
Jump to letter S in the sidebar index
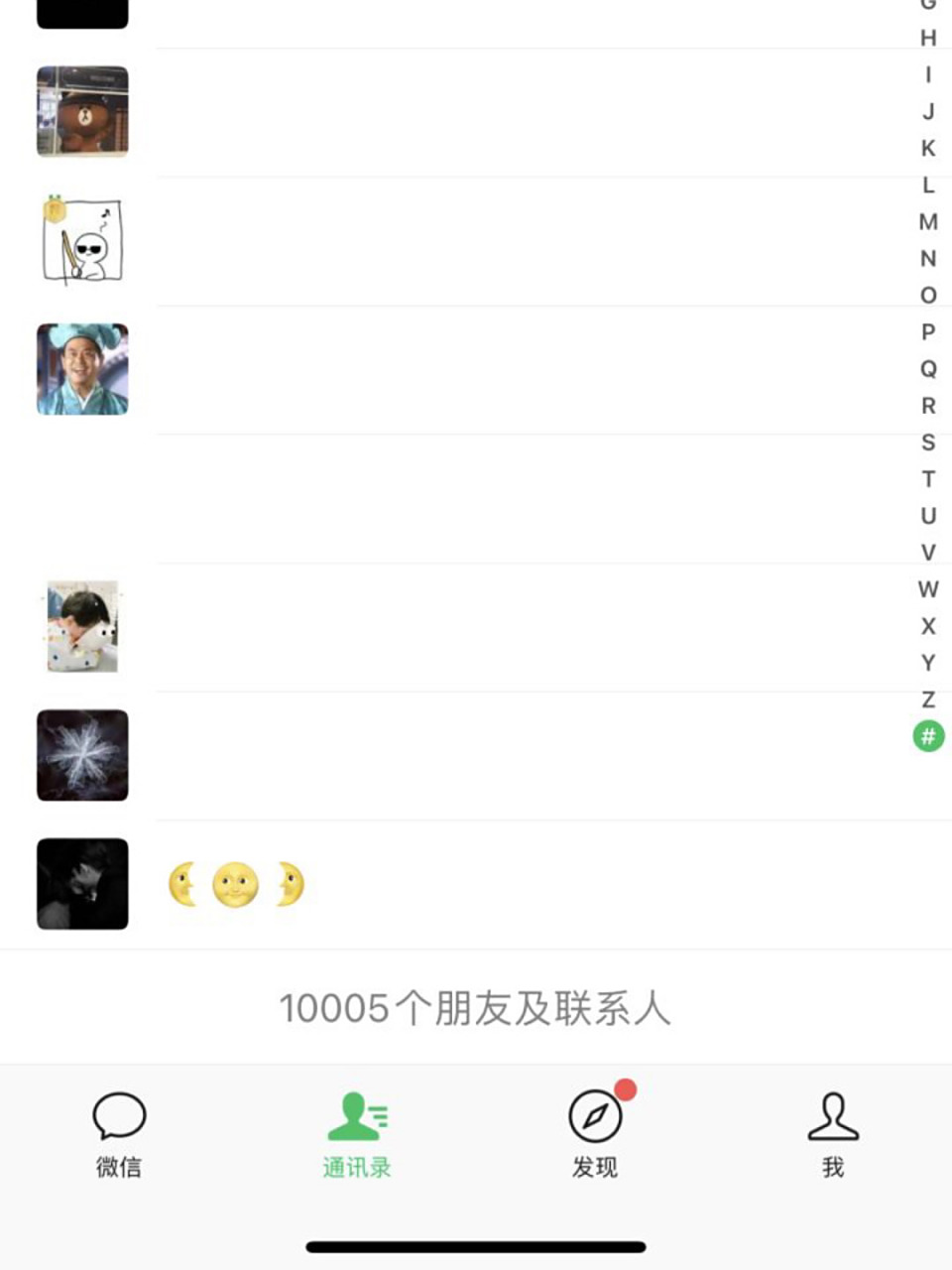tap(928, 442)
